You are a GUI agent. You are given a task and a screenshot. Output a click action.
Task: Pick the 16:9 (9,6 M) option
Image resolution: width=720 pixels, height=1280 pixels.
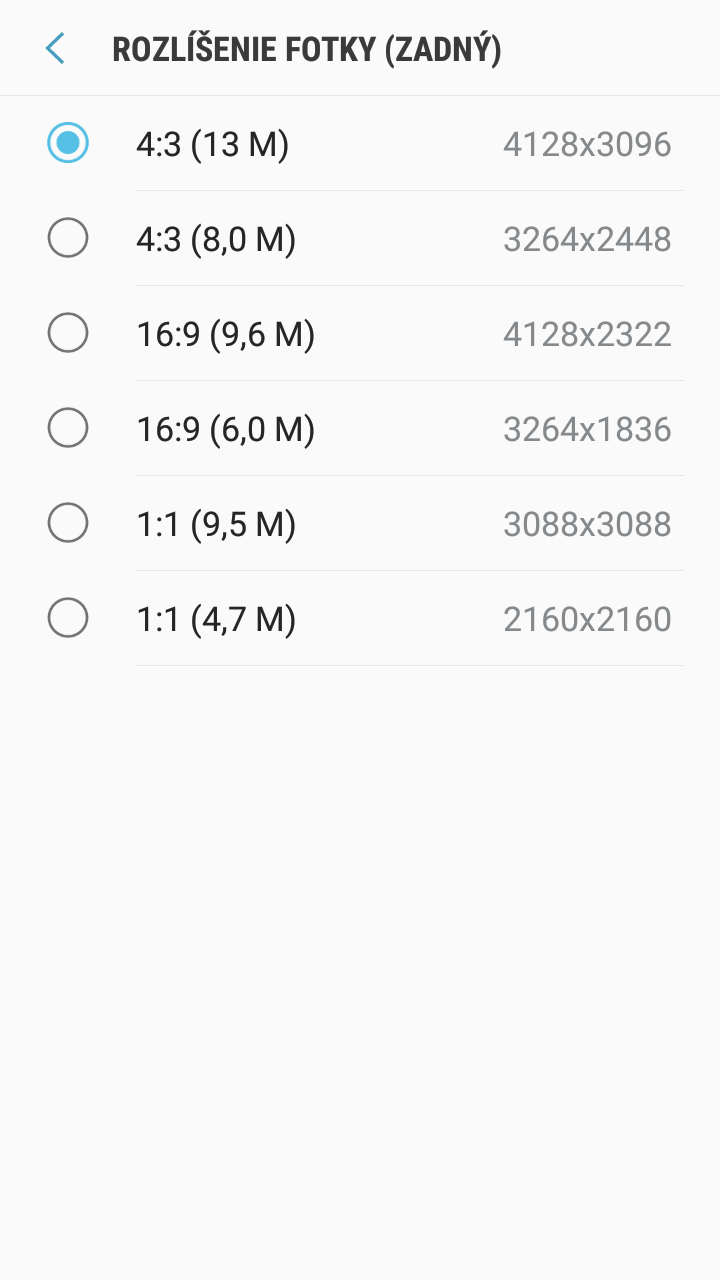[x=360, y=334]
